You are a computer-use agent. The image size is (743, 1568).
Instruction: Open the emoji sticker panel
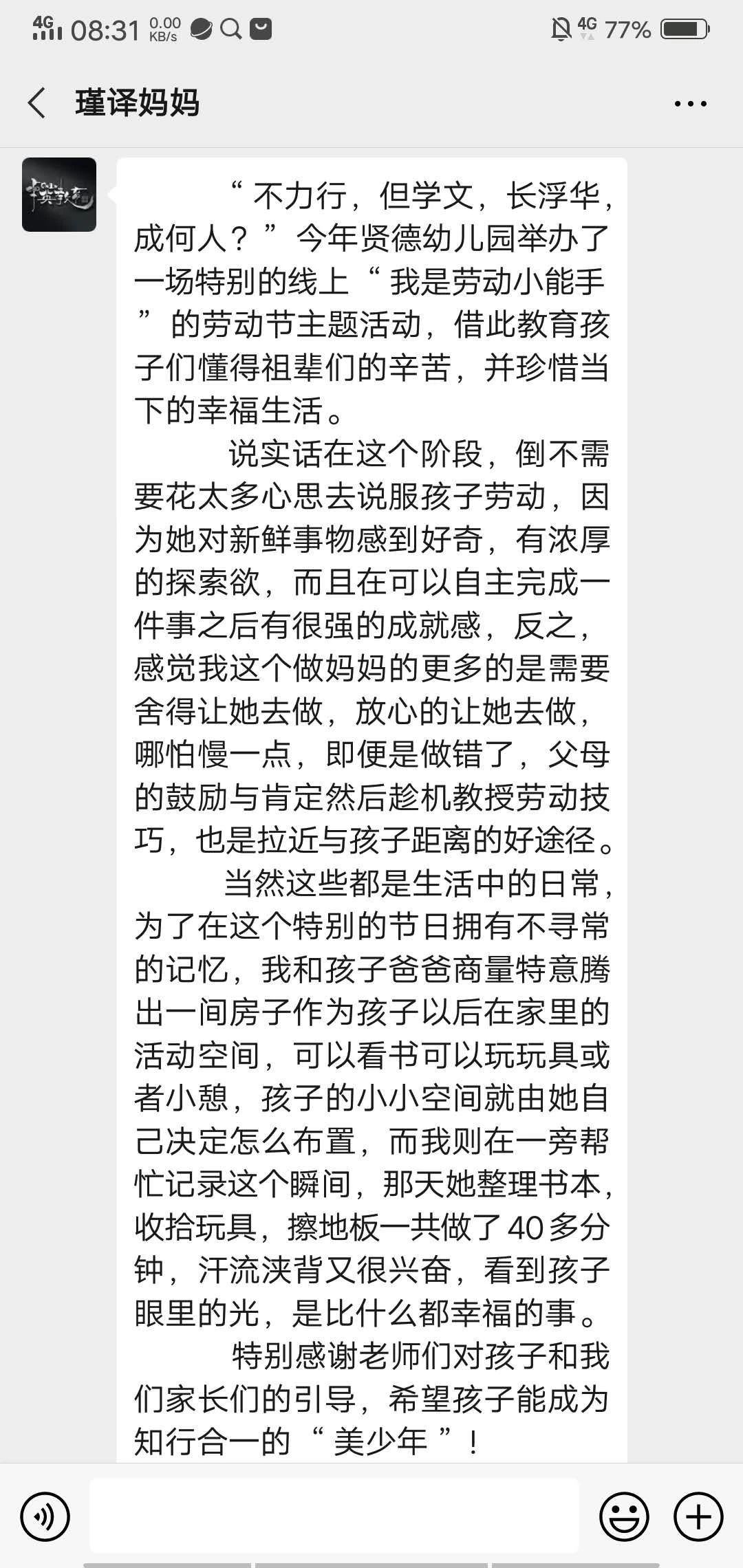pyautogui.click(x=624, y=1516)
